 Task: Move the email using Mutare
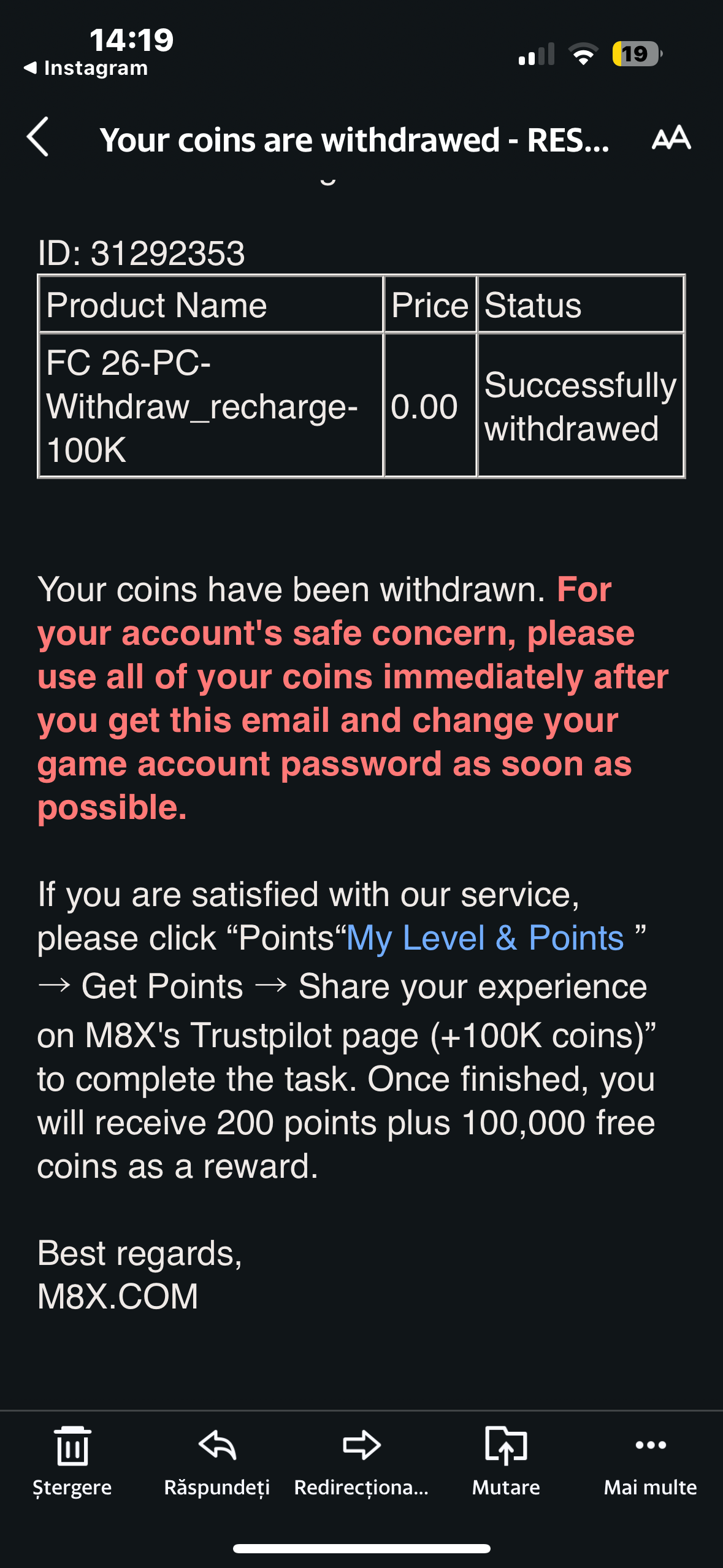[x=506, y=1460]
